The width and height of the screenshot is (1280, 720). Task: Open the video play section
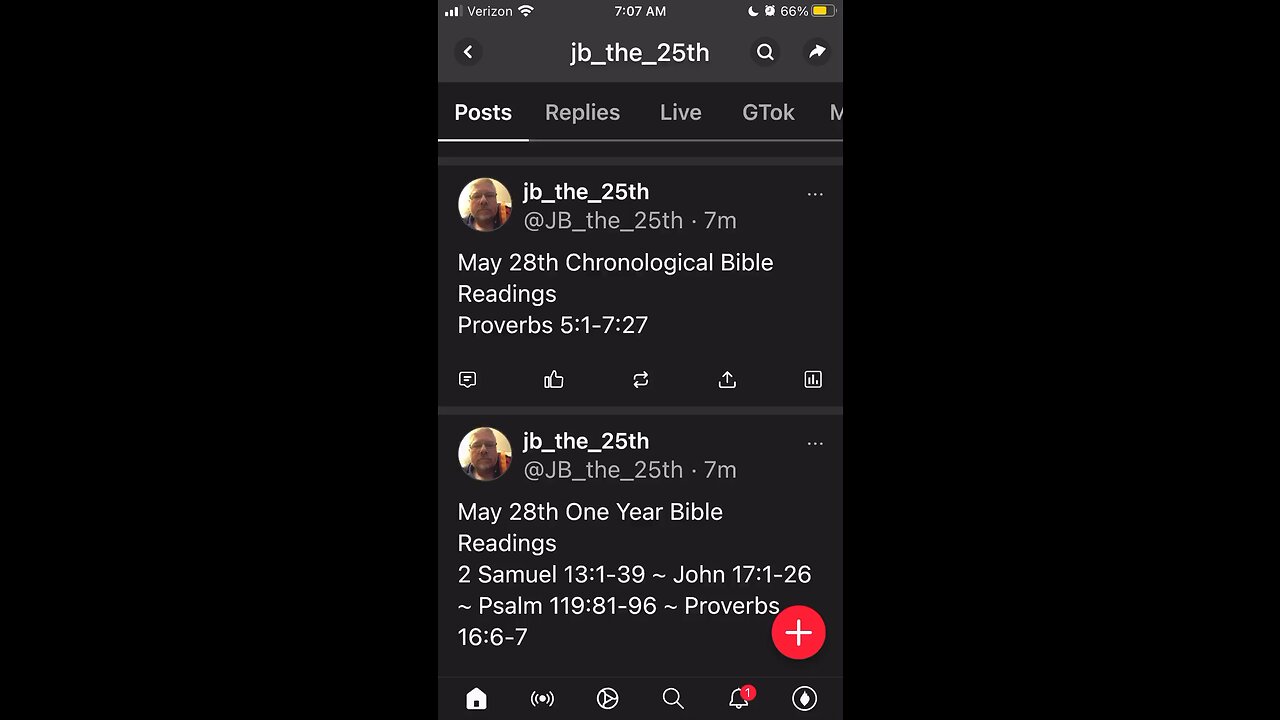pyautogui.click(x=607, y=699)
